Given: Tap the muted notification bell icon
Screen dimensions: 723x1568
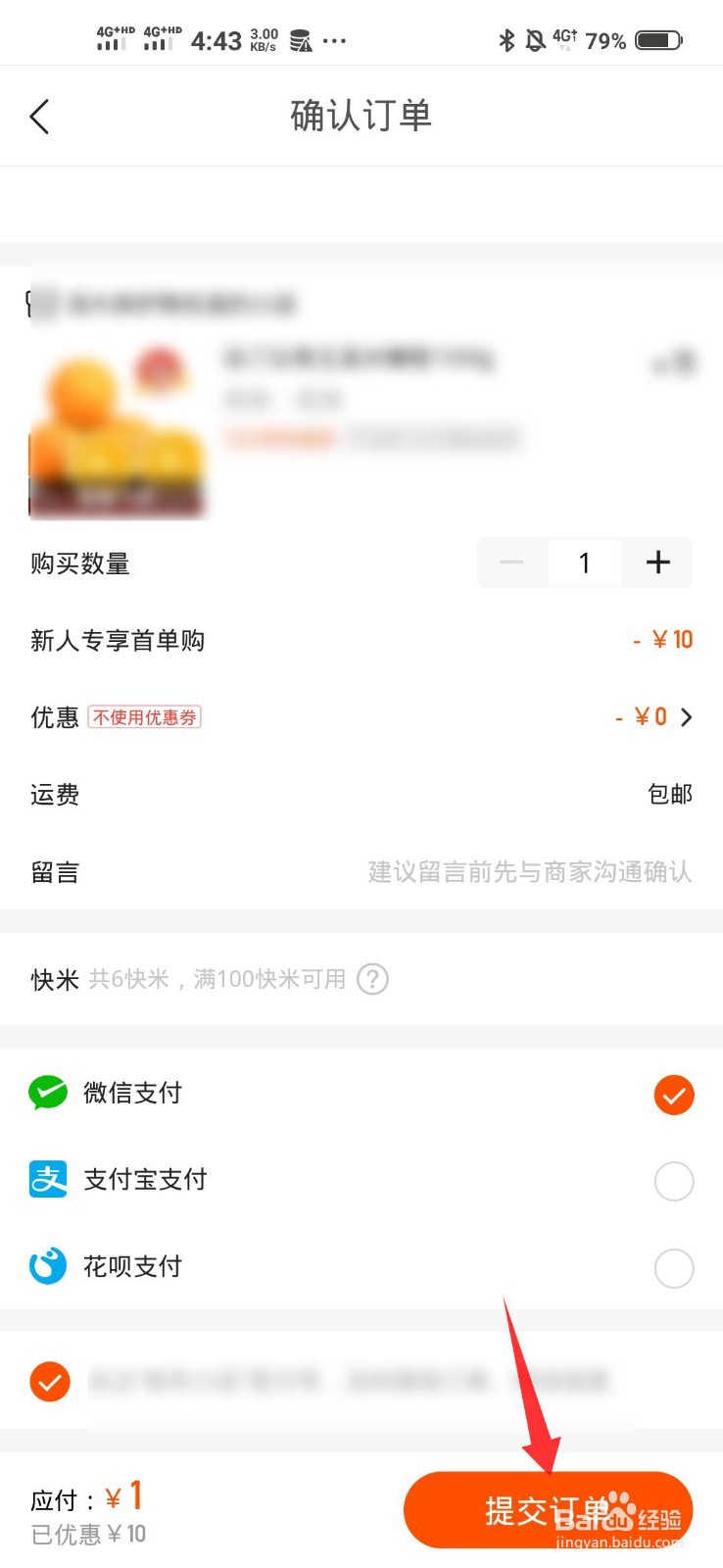Looking at the screenshot, I should pyautogui.click(x=535, y=39).
